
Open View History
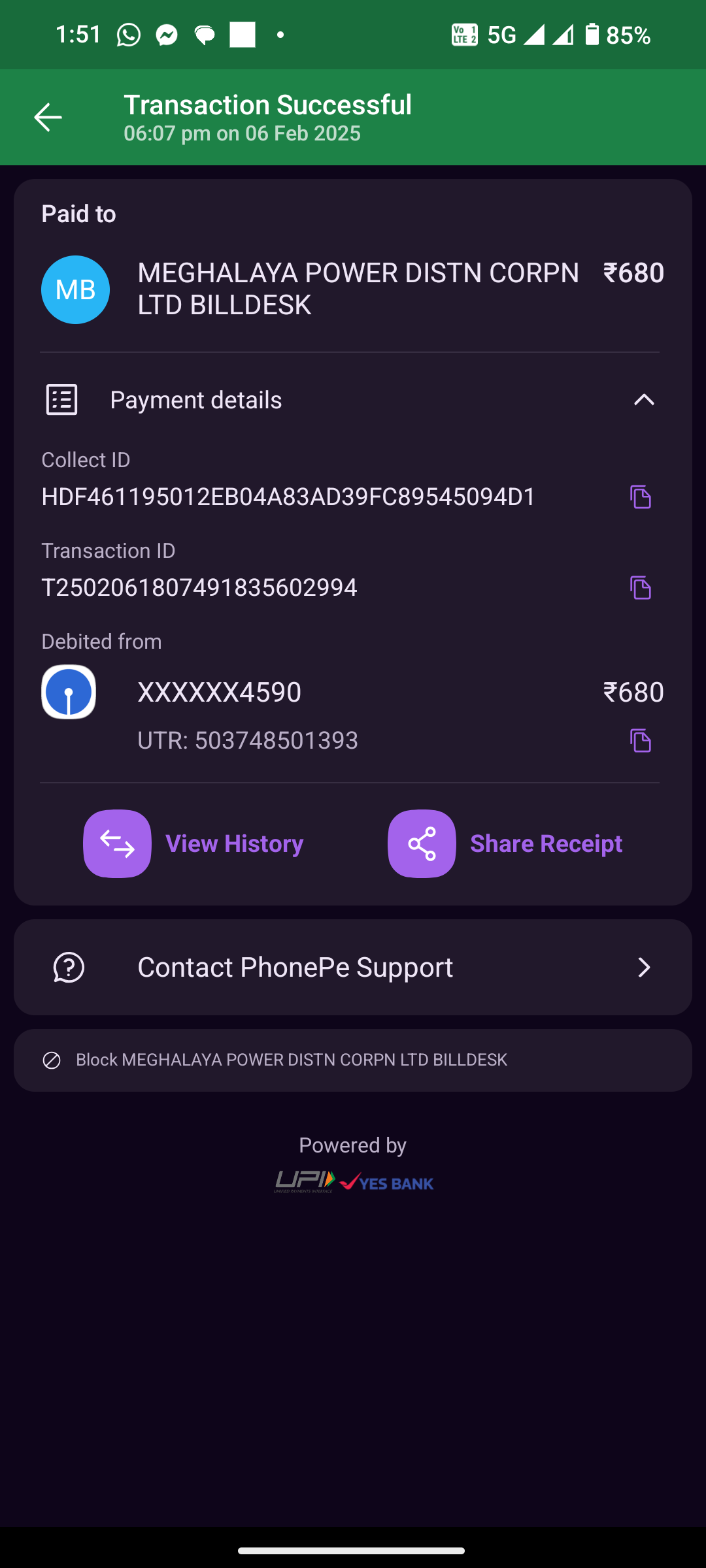[x=193, y=843]
